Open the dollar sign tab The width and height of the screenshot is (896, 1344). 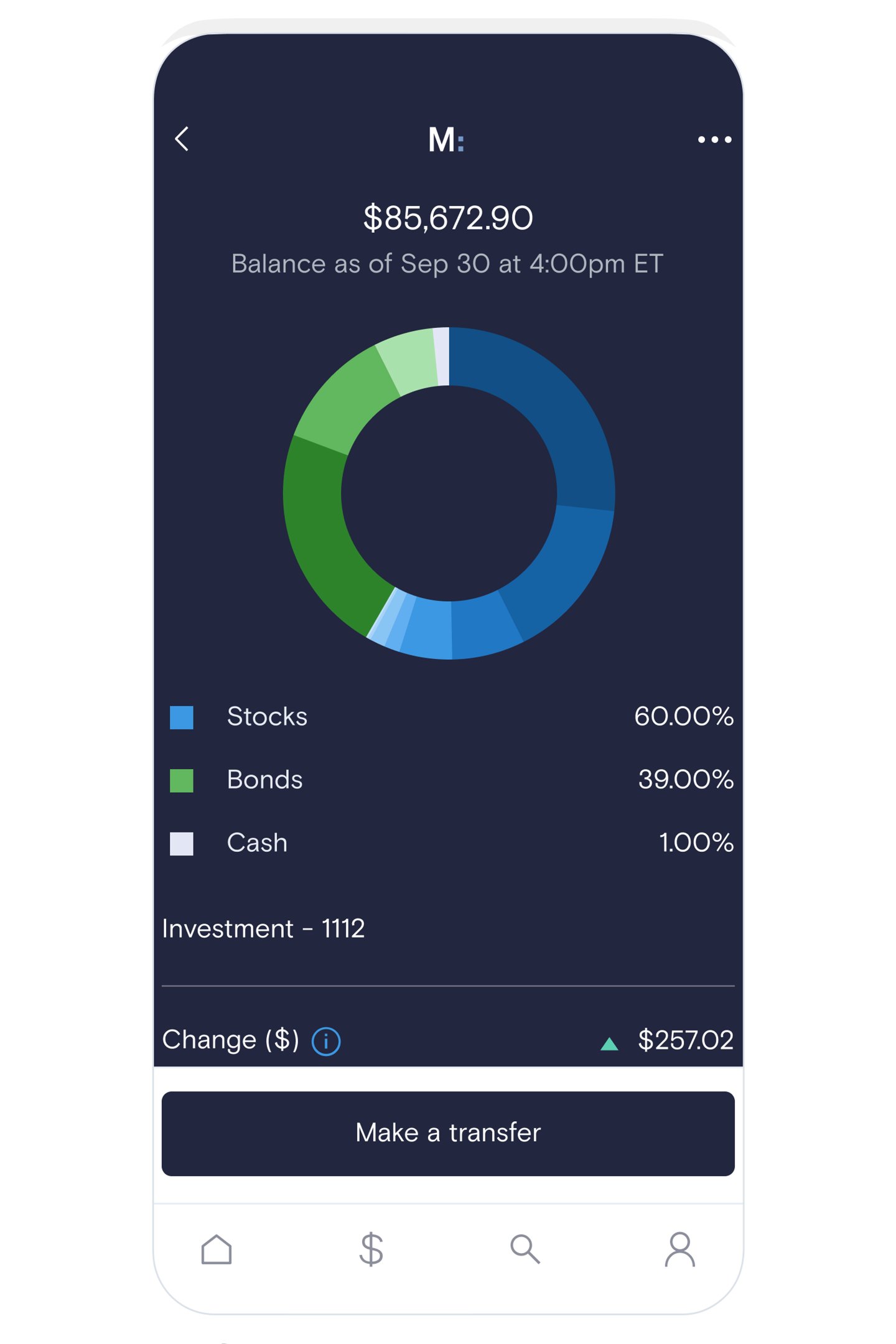tap(371, 1249)
